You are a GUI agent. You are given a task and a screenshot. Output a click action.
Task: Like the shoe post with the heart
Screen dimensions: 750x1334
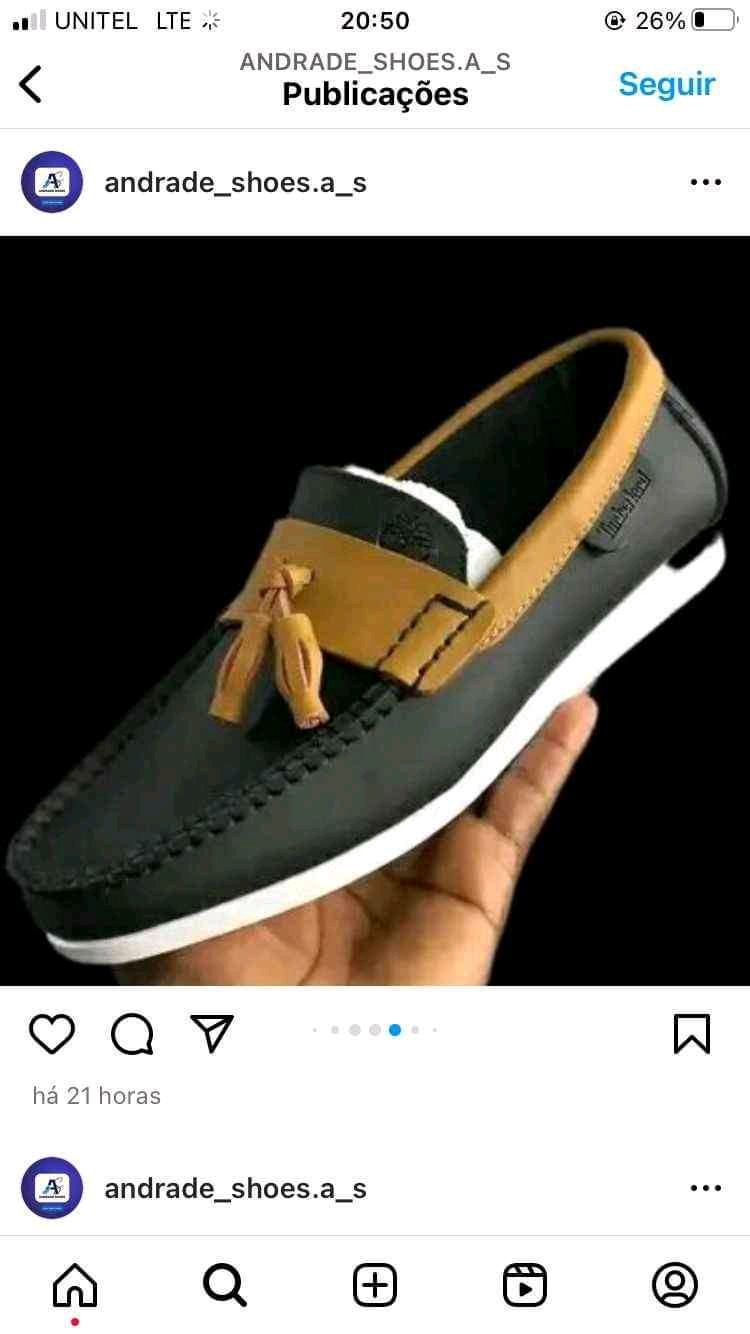point(52,1034)
